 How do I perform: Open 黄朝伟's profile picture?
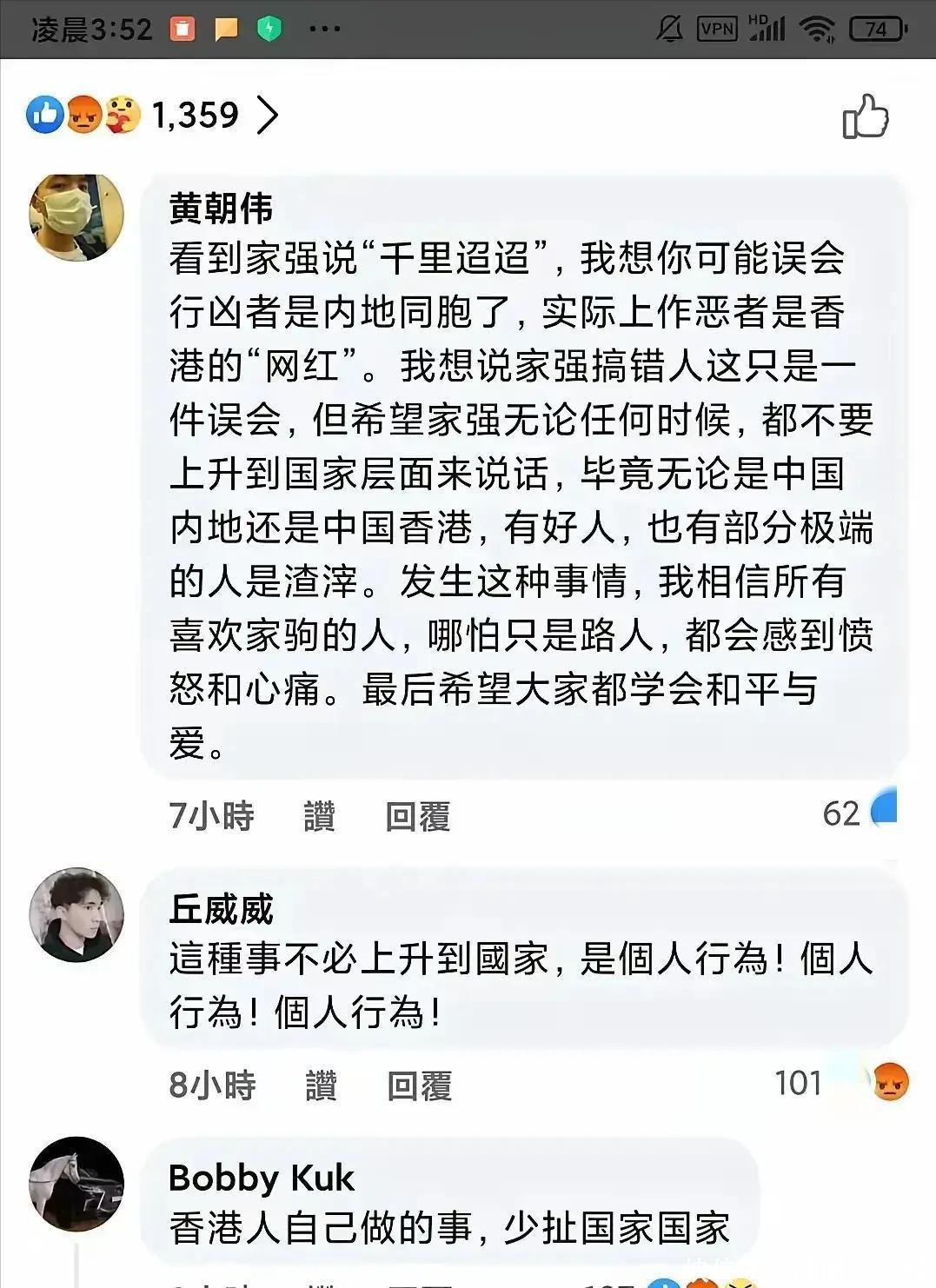pos(76,217)
